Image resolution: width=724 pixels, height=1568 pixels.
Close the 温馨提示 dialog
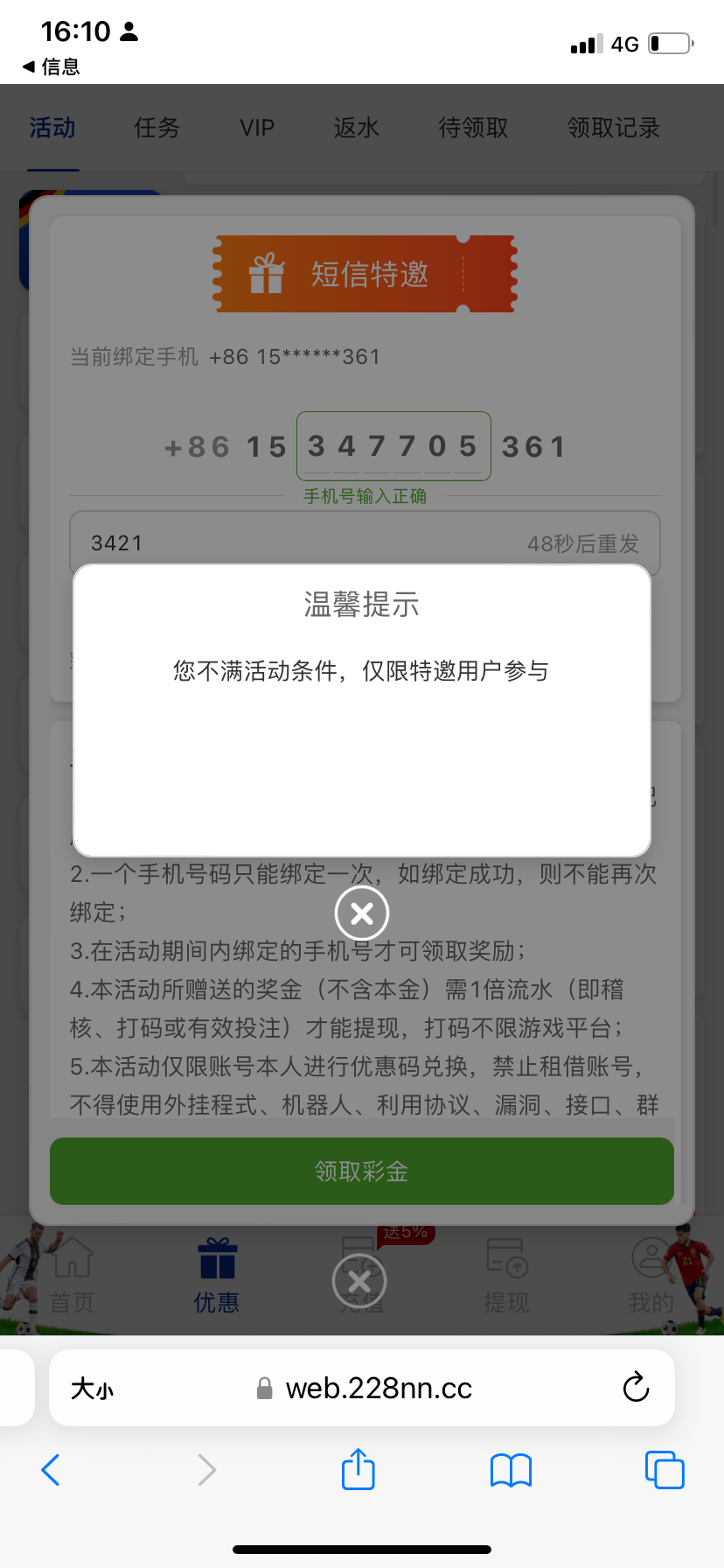coord(361,913)
